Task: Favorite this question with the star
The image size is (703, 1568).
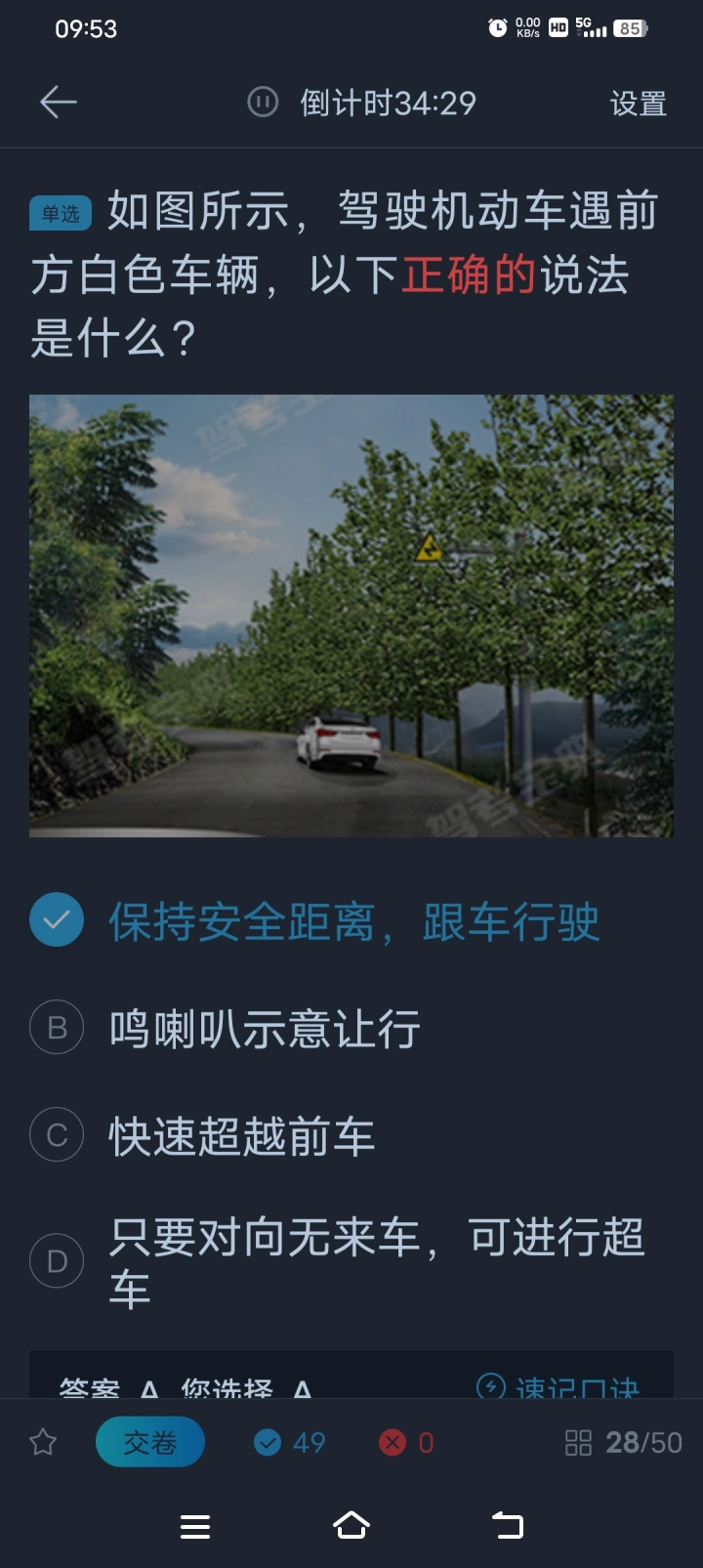Action: click(x=43, y=1442)
